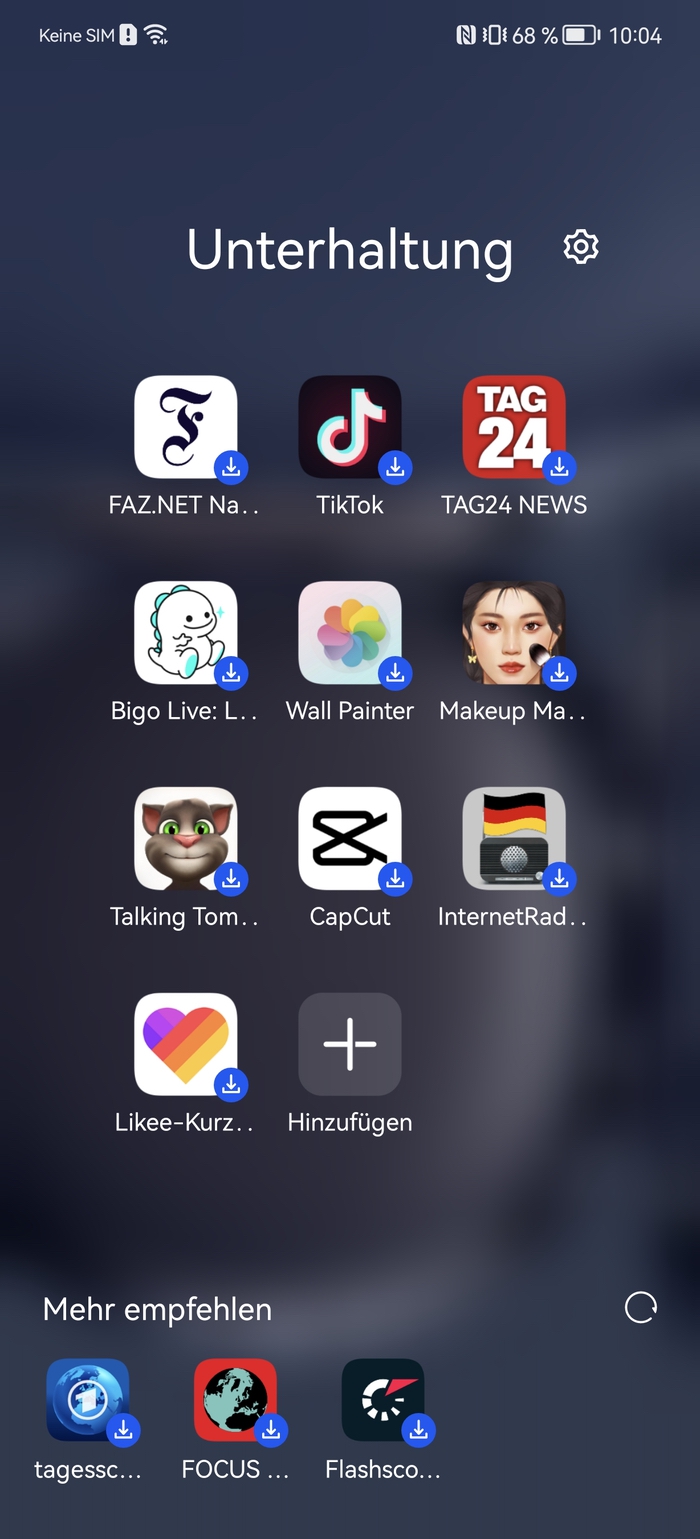Refresh the Mehr empfehlen recommendations
The height and width of the screenshot is (1539, 700).
point(641,1308)
